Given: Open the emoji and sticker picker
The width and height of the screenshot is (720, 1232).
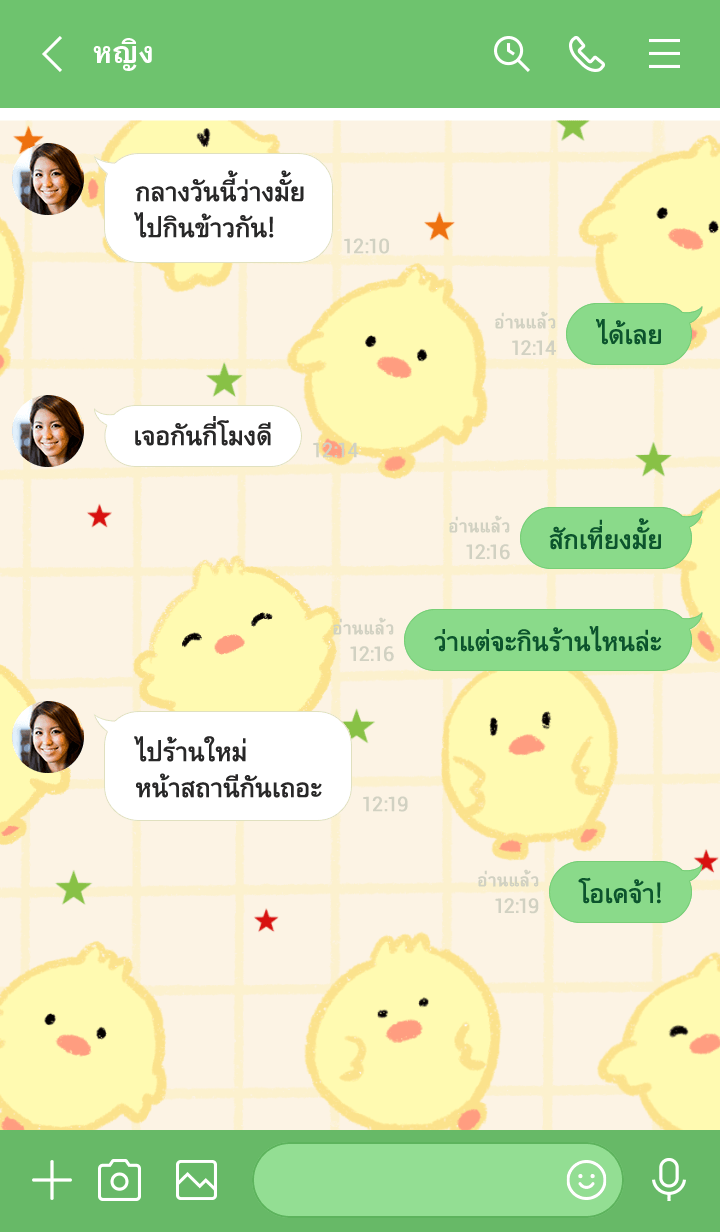Looking at the screenshot, I should (x=587, y=1181).
